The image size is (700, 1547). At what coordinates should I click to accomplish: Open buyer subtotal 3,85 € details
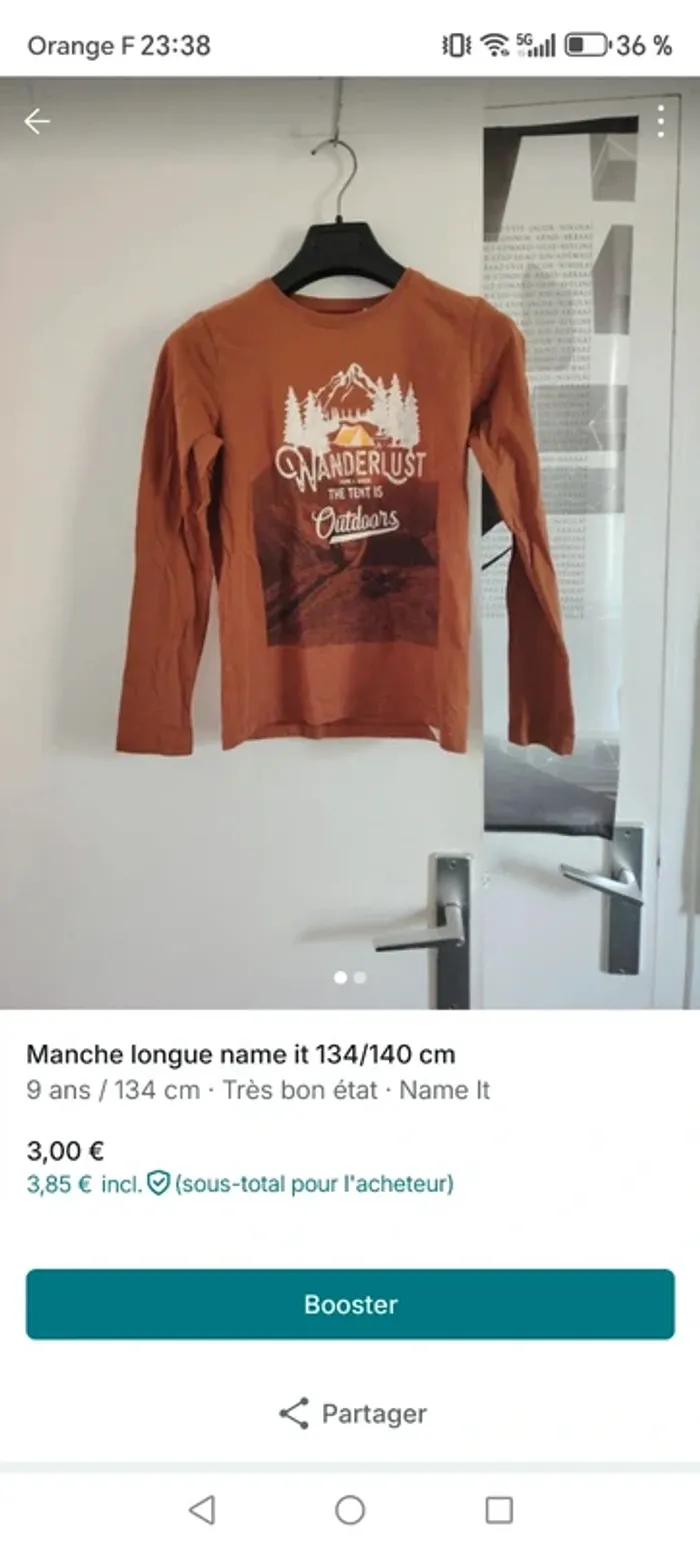point(240,1184)
